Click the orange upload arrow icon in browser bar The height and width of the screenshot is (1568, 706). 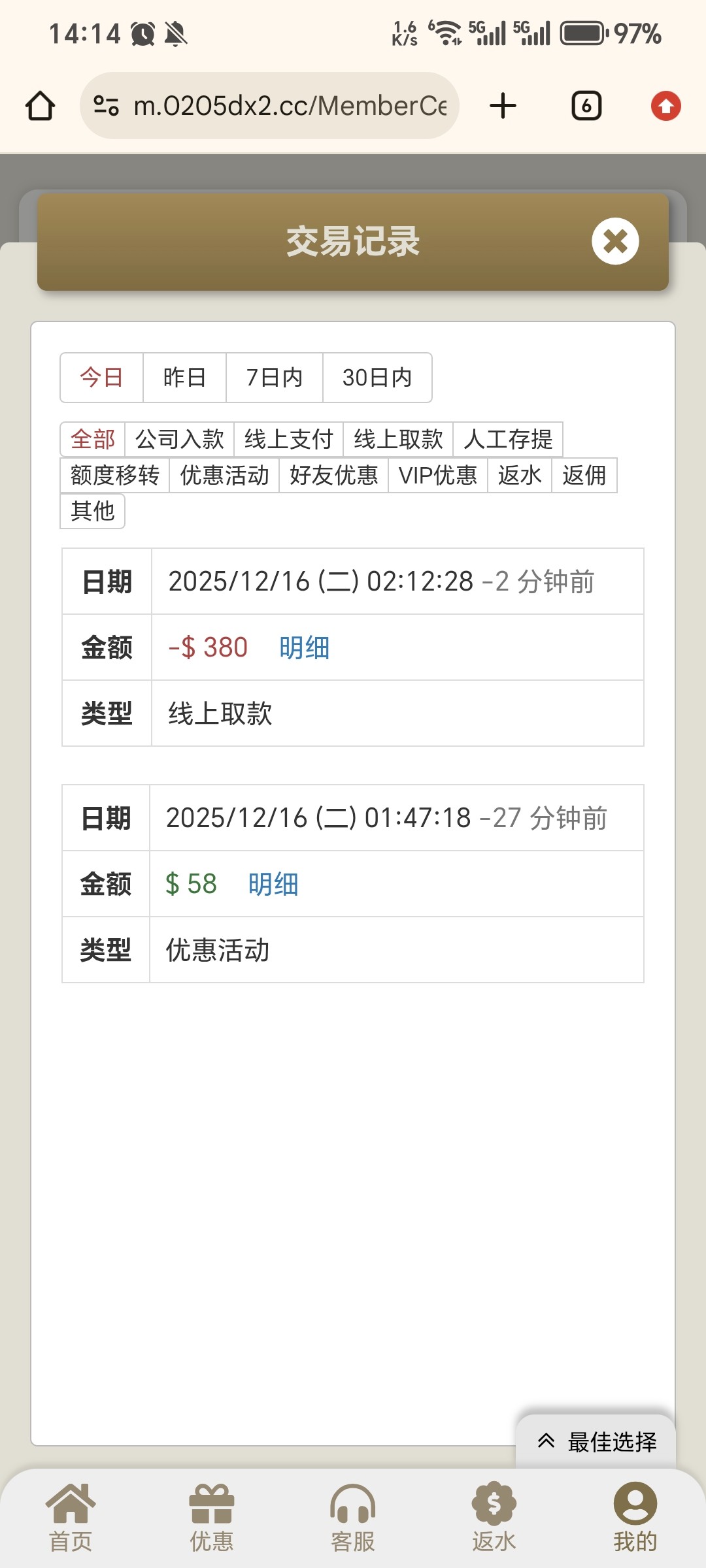[x=665, y=105]
